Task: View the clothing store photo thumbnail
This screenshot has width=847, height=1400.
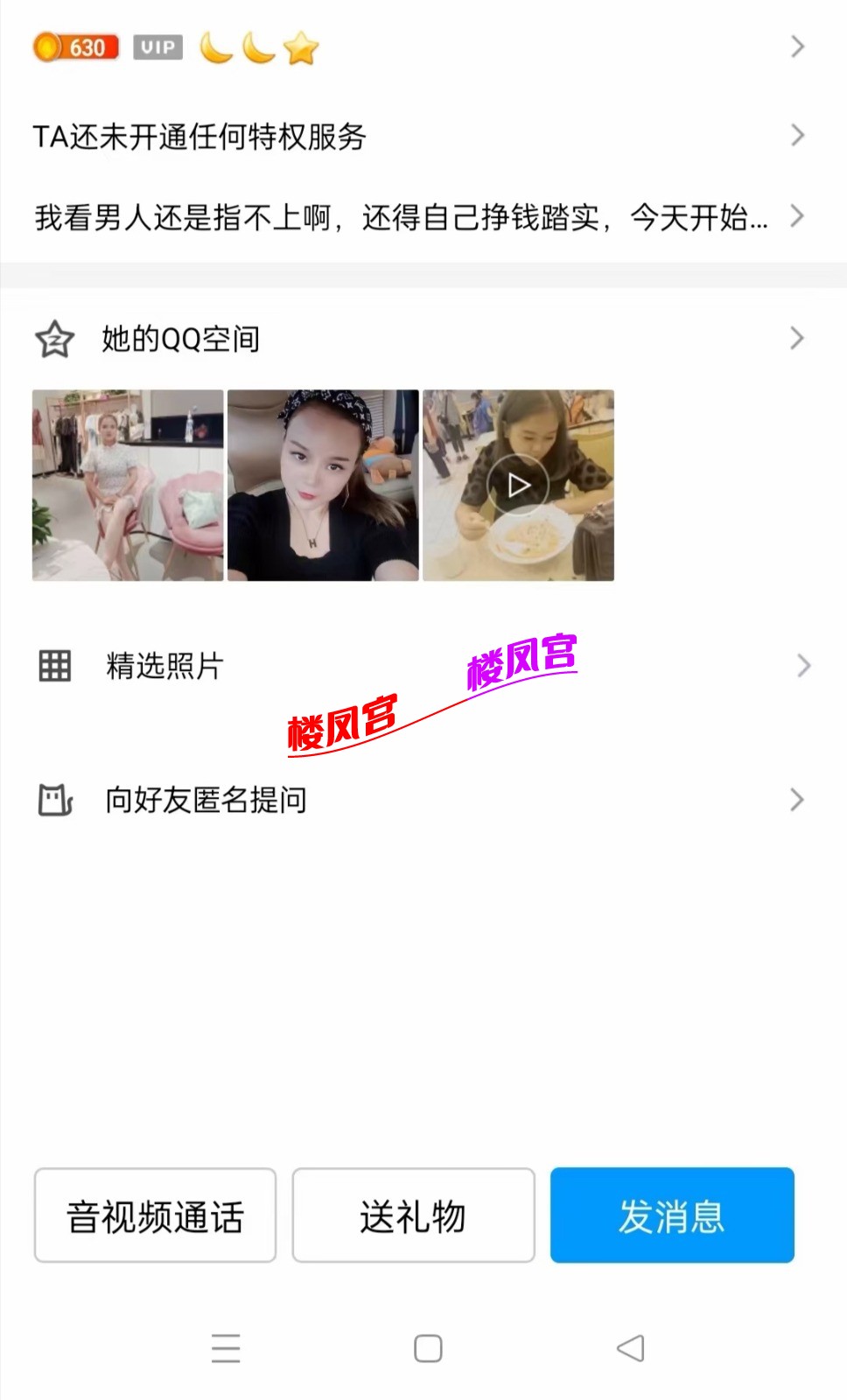Action: 128,486
